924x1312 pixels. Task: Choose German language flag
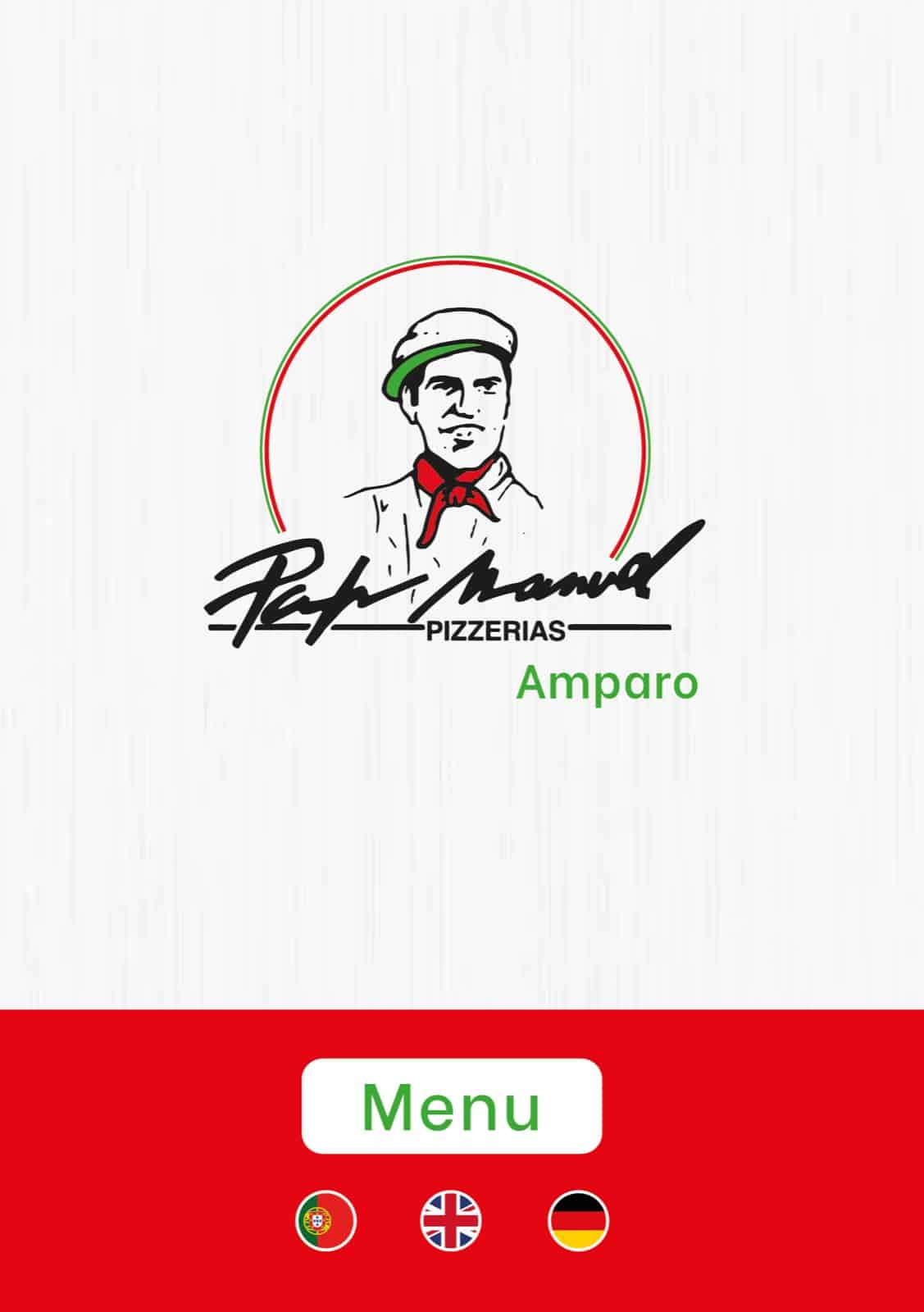point(578,1220)
